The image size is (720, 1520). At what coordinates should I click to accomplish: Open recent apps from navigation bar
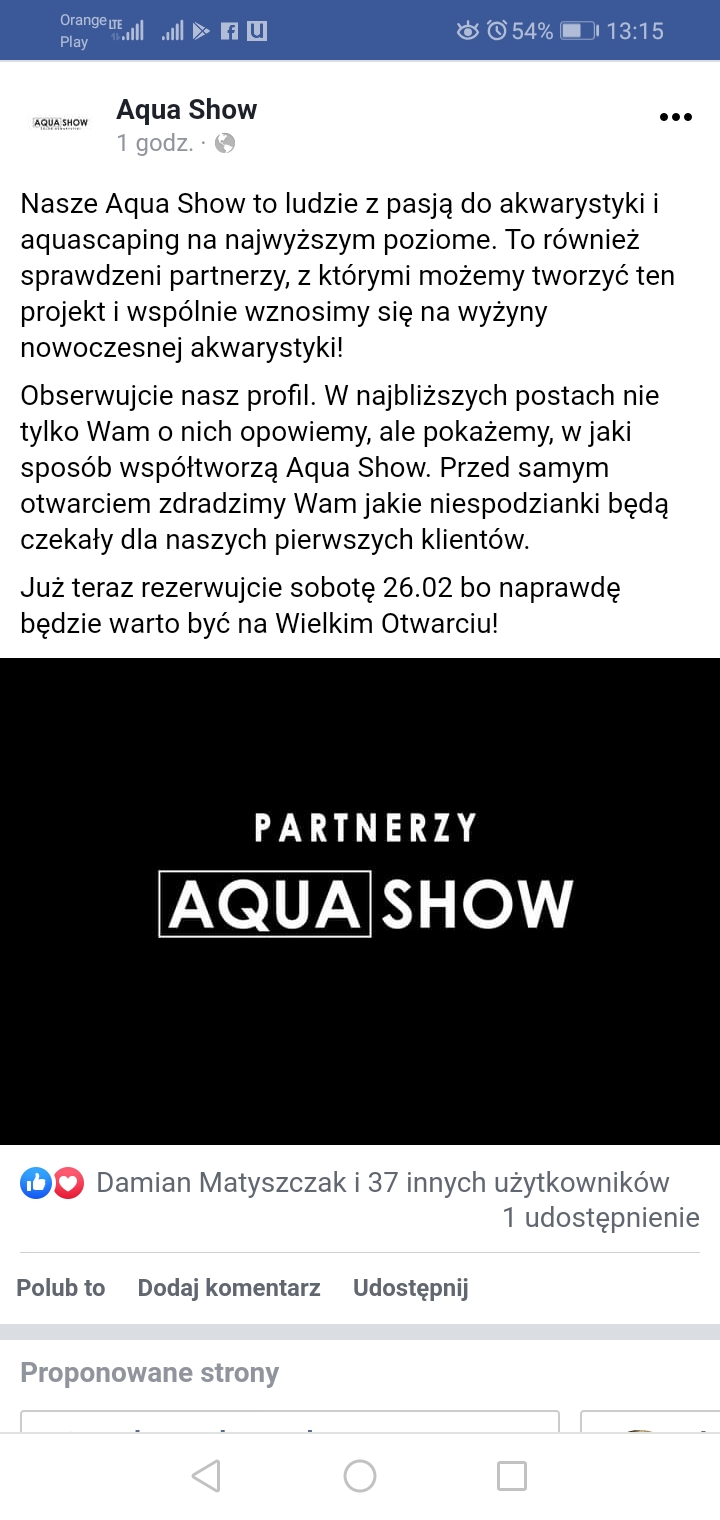coord(512,1476)
